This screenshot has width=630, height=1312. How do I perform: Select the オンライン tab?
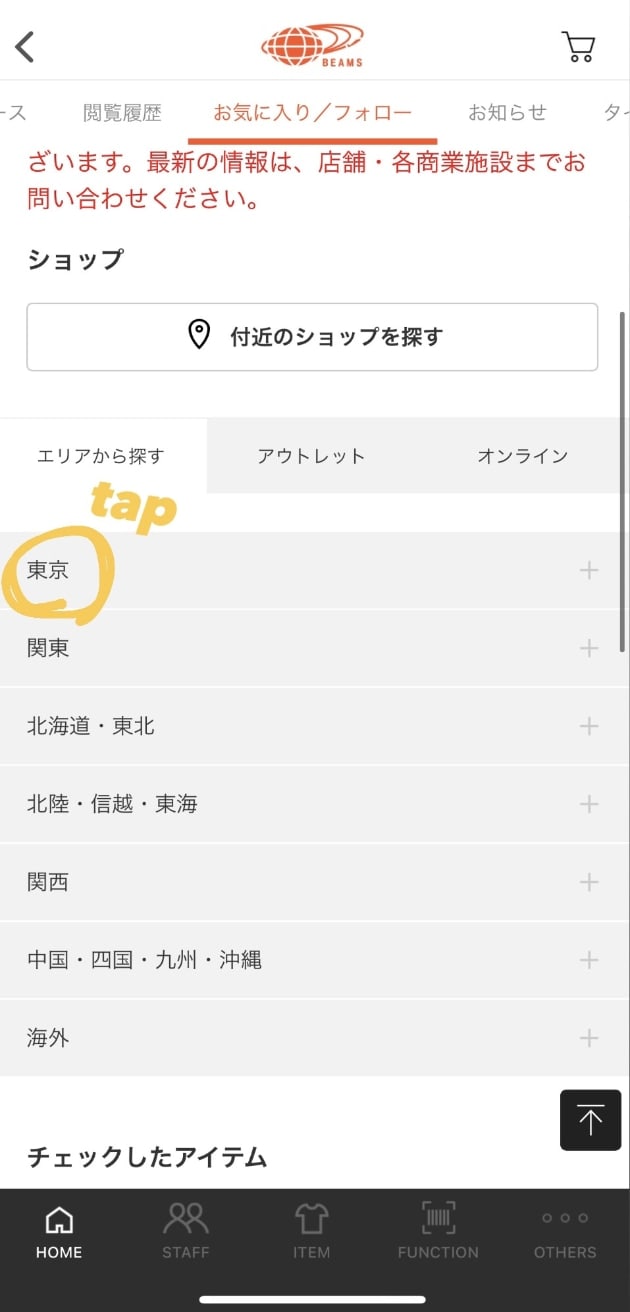coord(522,456)
